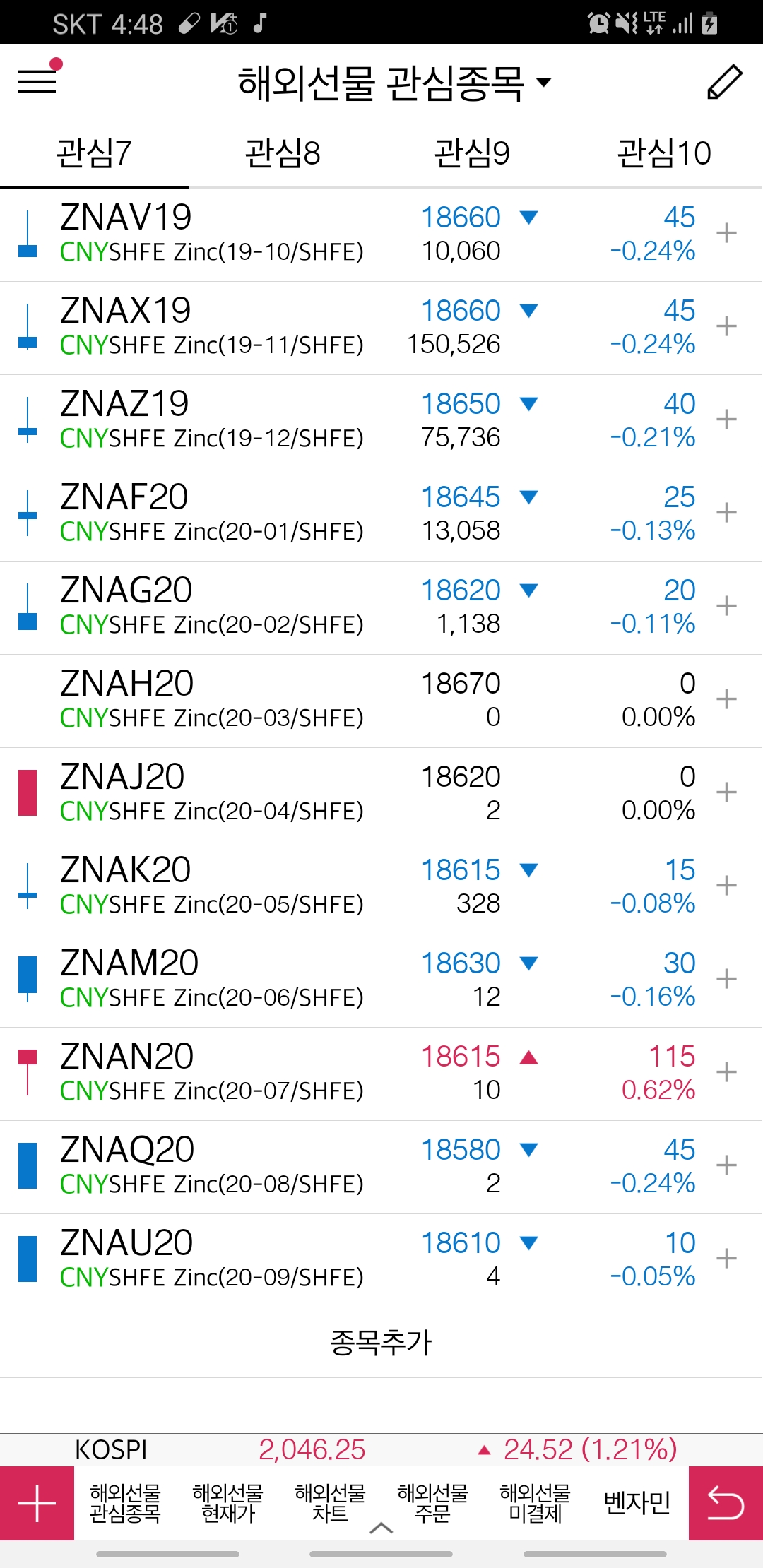This screenshot has width=763, height=1568.
Task: Go to 해외선물 미결제
Action: coord(535,1503)
